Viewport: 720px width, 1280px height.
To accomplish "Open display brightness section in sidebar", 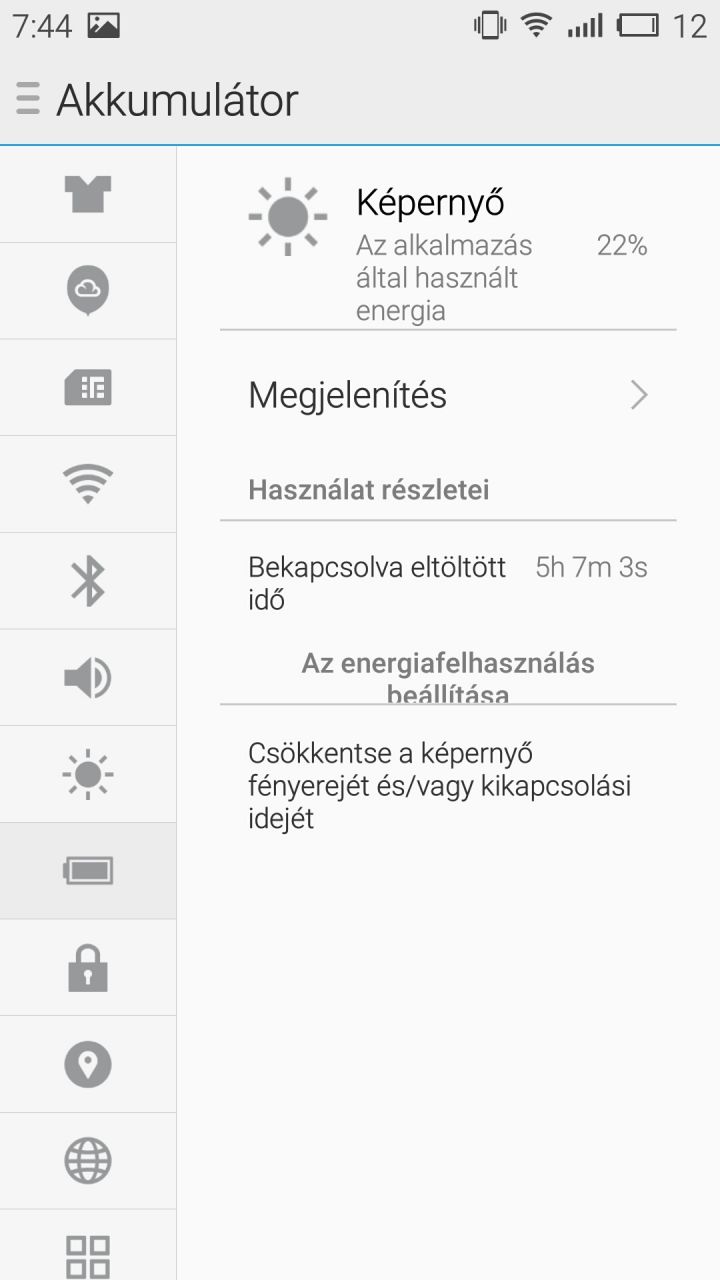I will point(88,774).
